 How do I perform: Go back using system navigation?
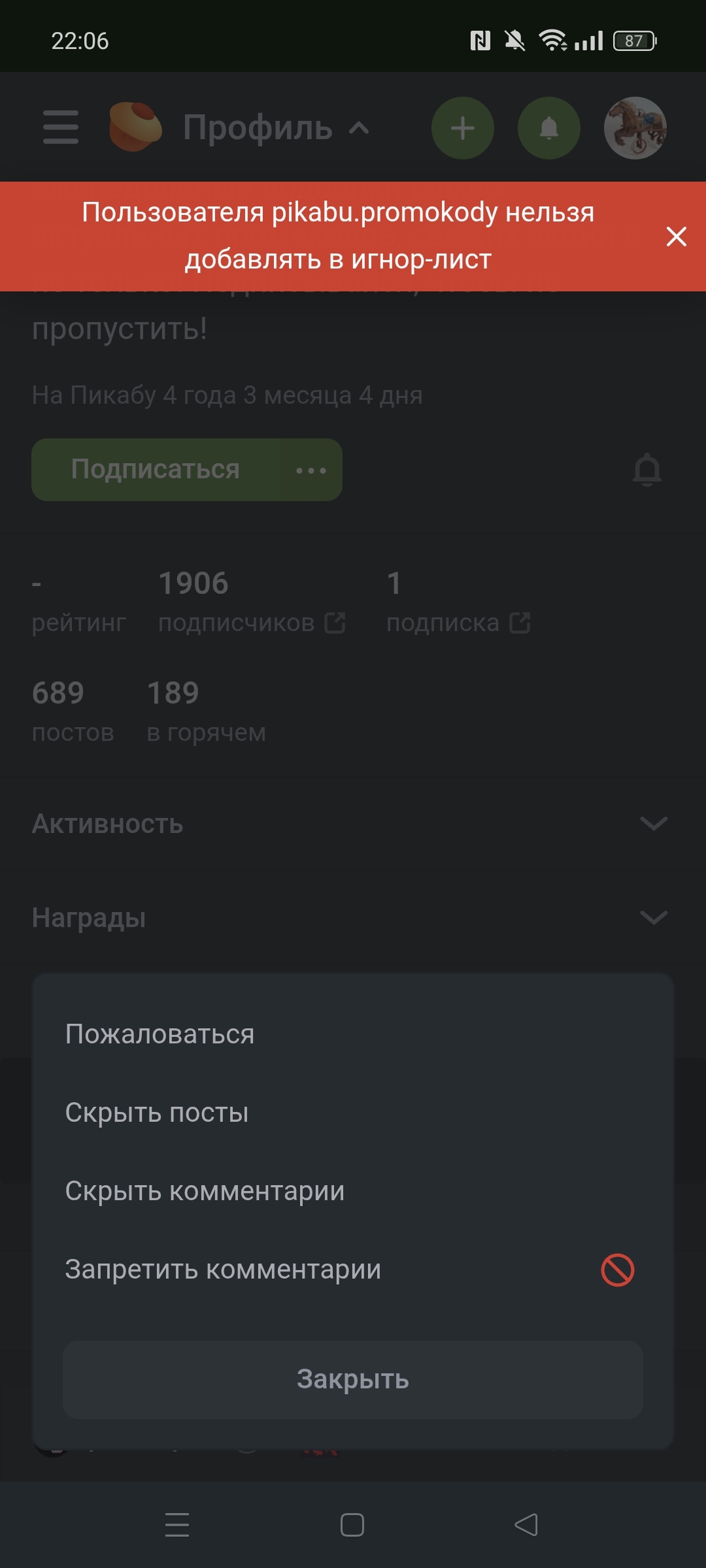coord(526,1525)
